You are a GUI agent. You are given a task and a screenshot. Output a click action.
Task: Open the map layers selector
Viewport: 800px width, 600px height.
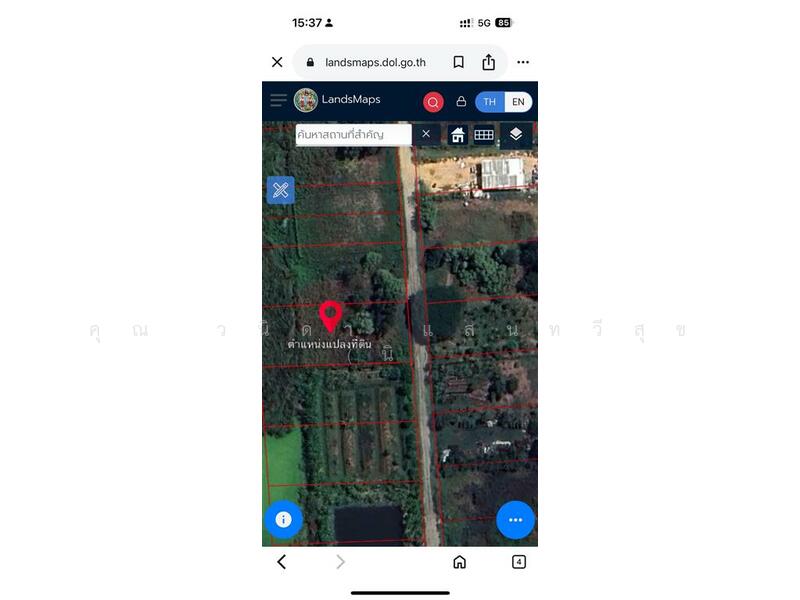tap(516, 134)
